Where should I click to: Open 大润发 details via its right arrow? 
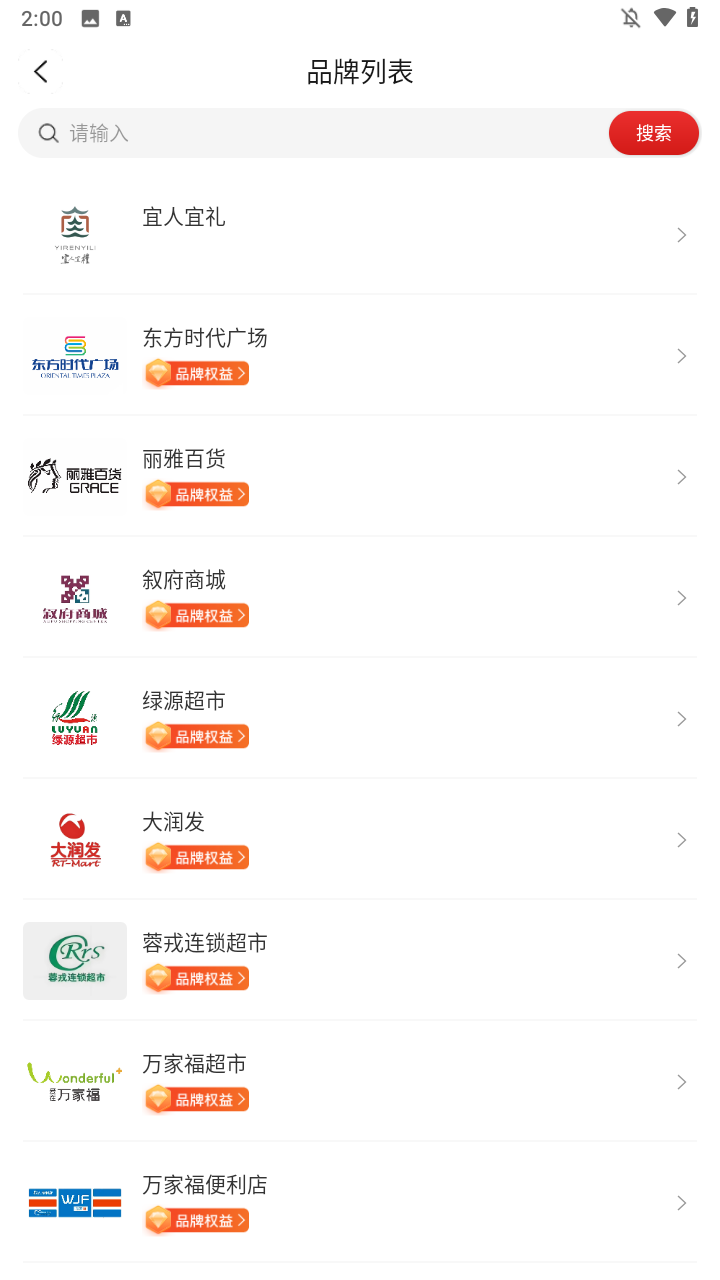click(x=681, y=839)
